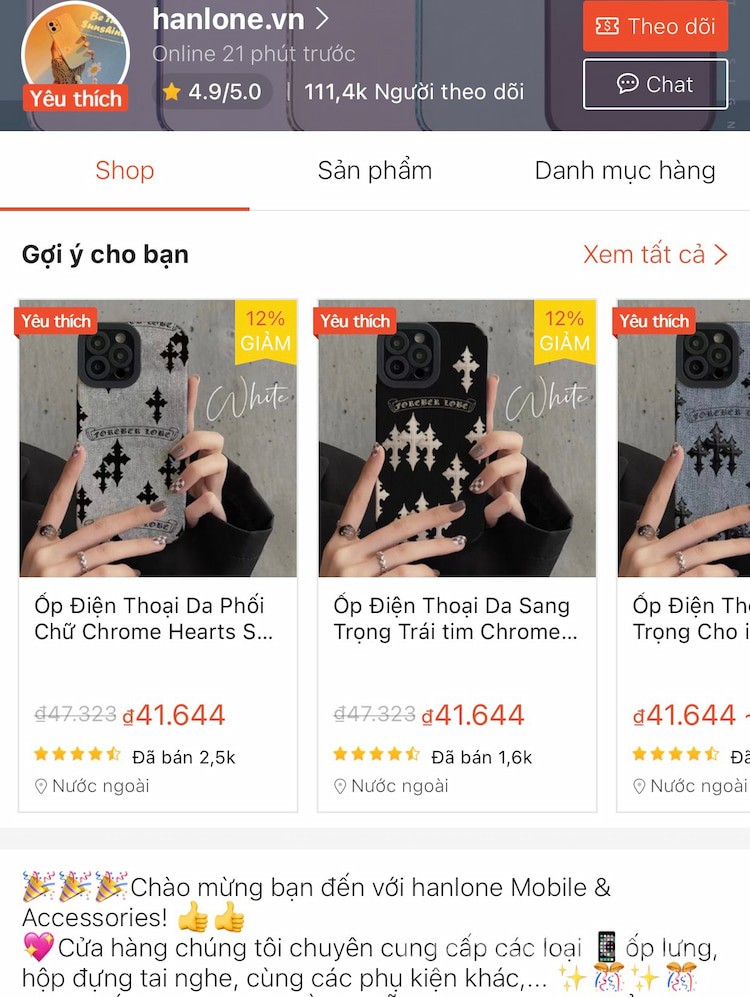This screenshot has width=750, height=997.
Task: Switch to the Sản phẩm tab
Action: (x=375, y=171)
